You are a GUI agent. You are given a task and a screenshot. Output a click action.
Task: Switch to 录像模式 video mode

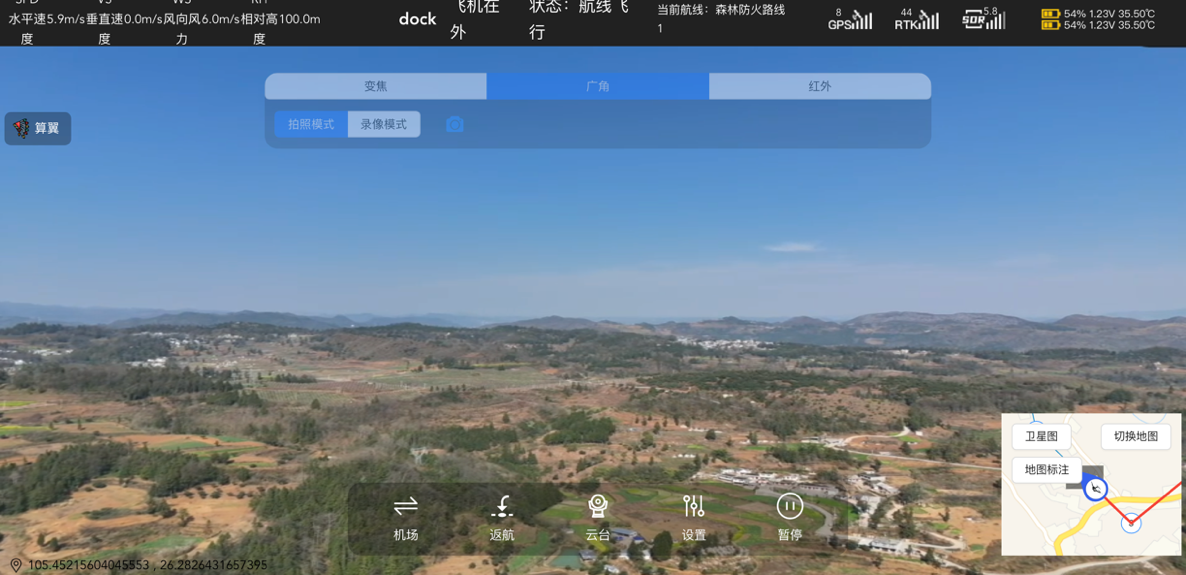(x=383, y=124)
